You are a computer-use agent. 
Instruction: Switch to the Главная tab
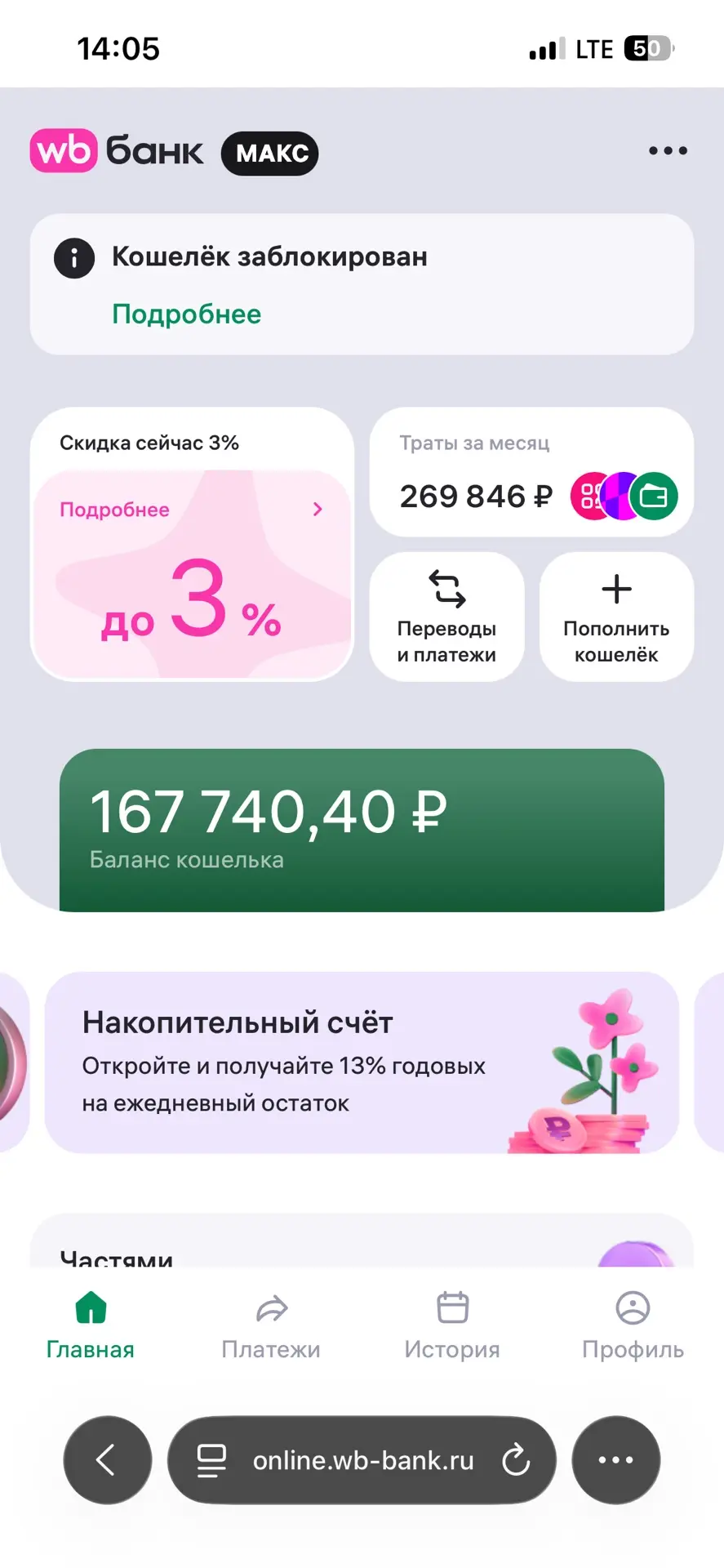91,1325
